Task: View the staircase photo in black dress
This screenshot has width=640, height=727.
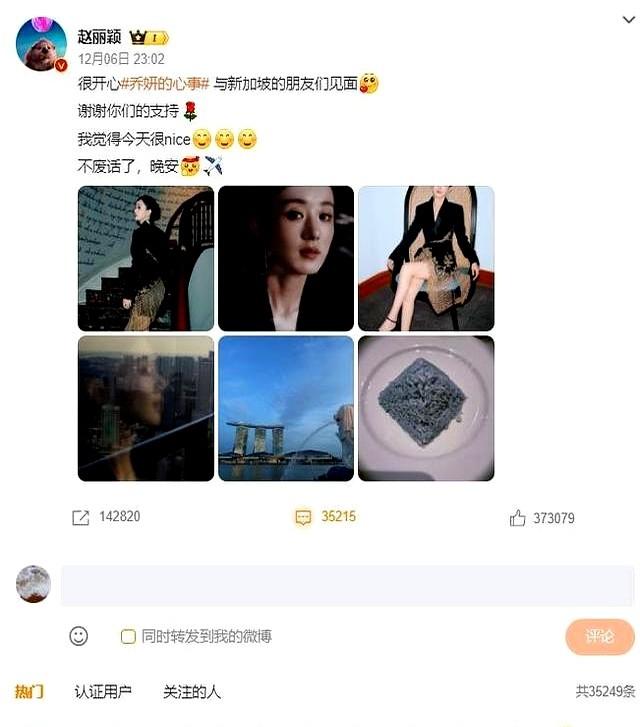Action: 146,258
